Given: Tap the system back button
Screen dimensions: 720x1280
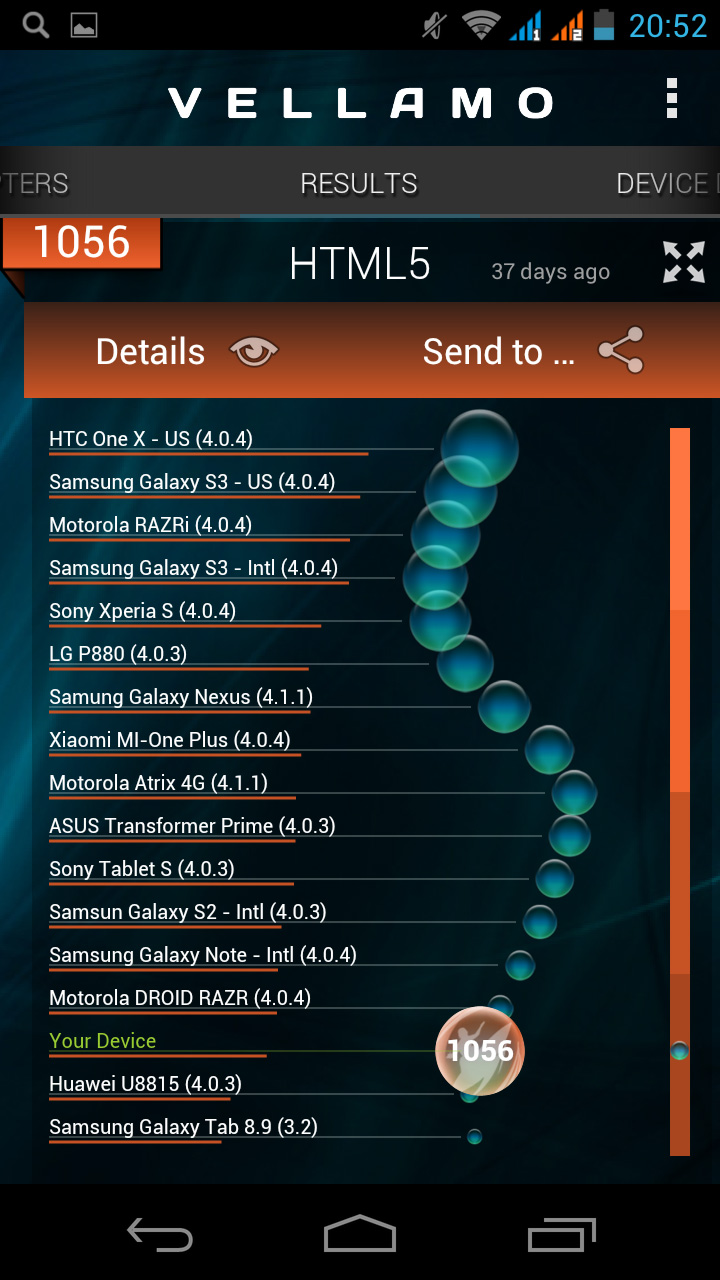Looking at the screenshot, I should (x=160, y=1235).
